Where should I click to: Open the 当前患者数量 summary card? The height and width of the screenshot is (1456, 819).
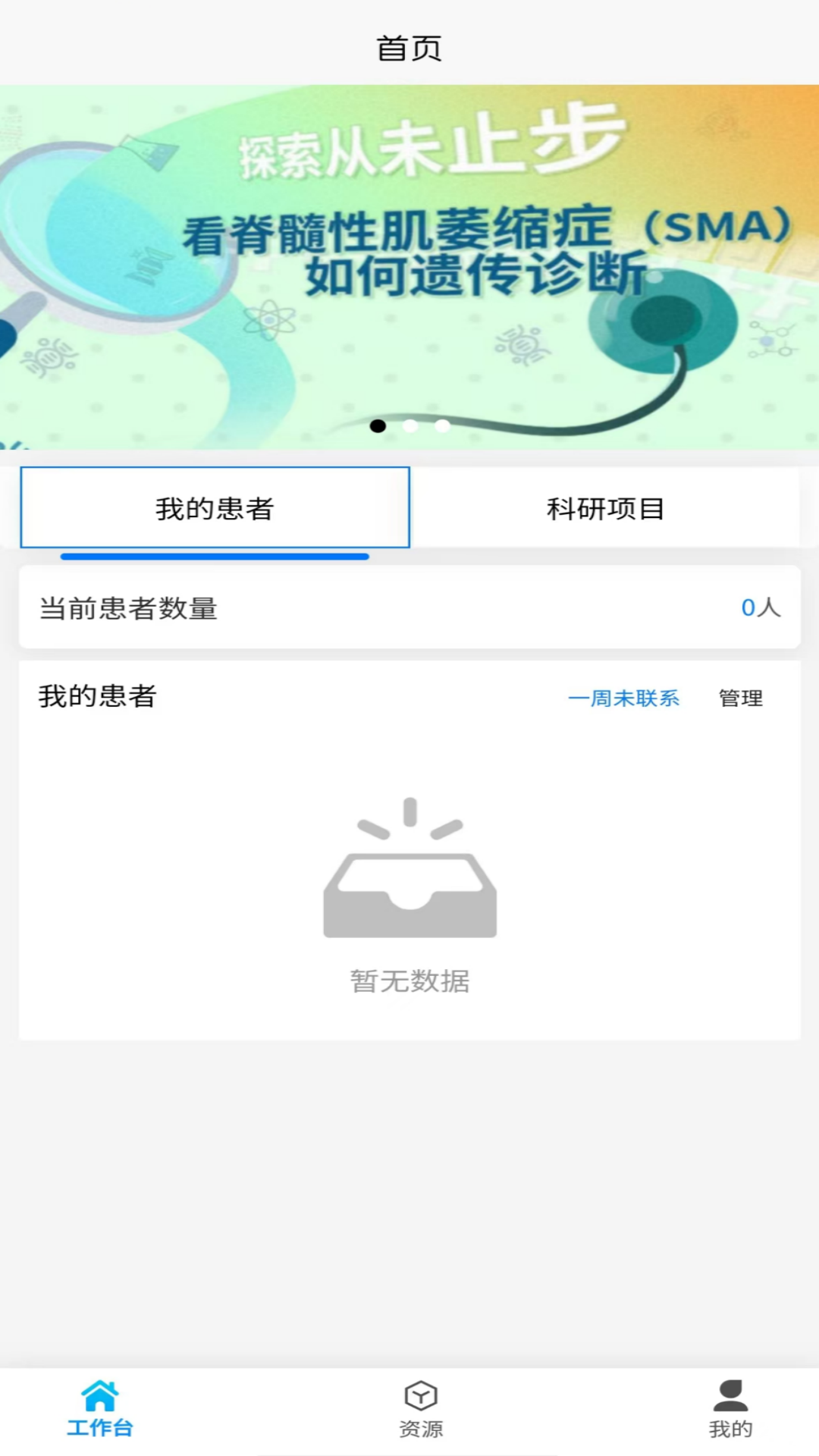[409, 608]
